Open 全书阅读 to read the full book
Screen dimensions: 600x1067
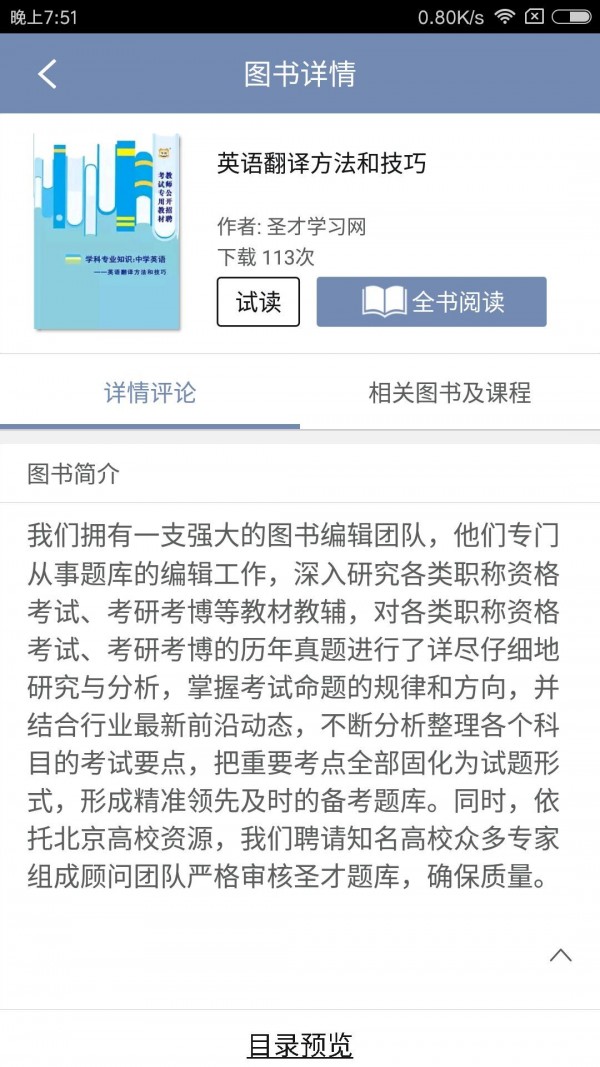point(432,302)
